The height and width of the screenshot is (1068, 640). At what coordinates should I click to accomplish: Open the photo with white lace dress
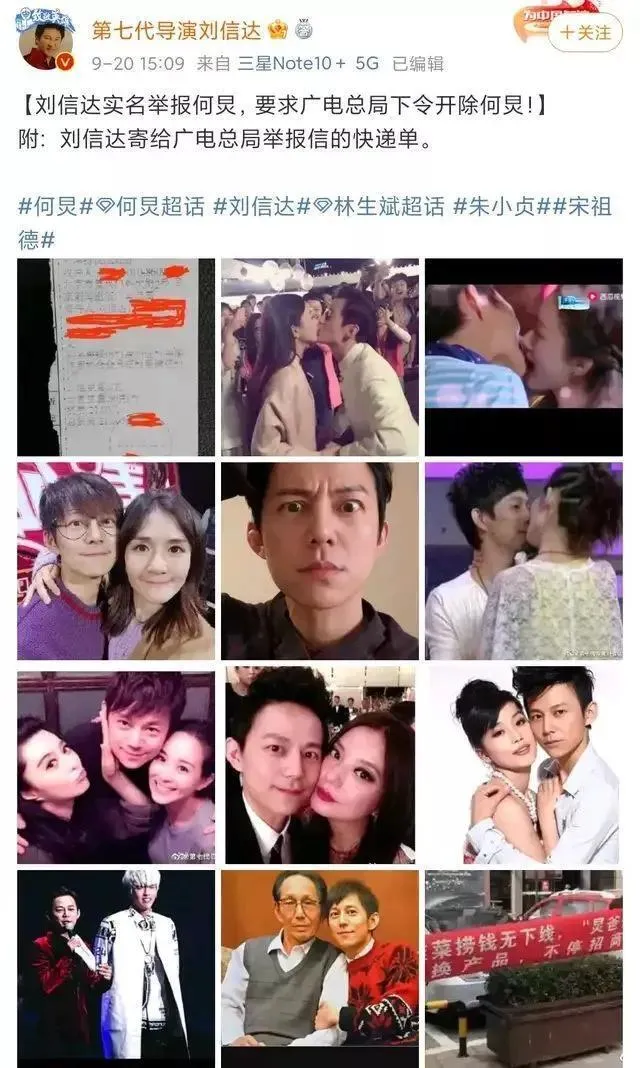pos(523,561)
